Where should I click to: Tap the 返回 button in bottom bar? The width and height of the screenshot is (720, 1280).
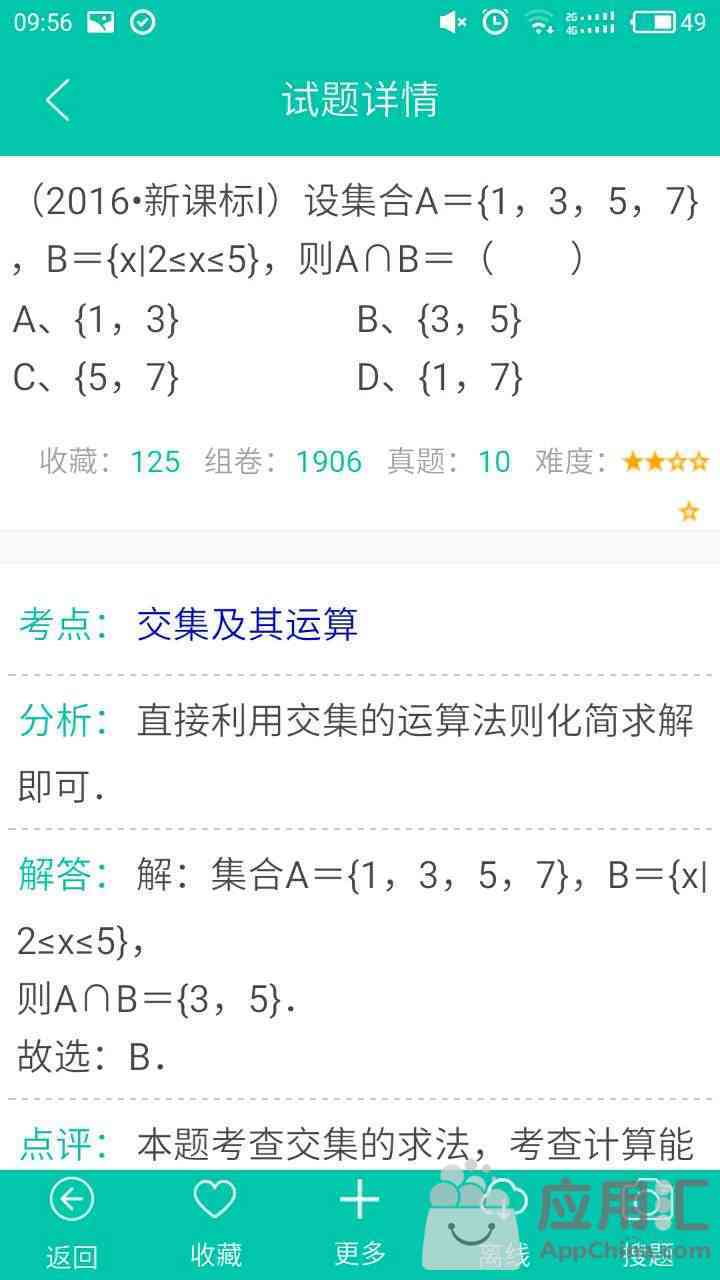[72, 1225]
